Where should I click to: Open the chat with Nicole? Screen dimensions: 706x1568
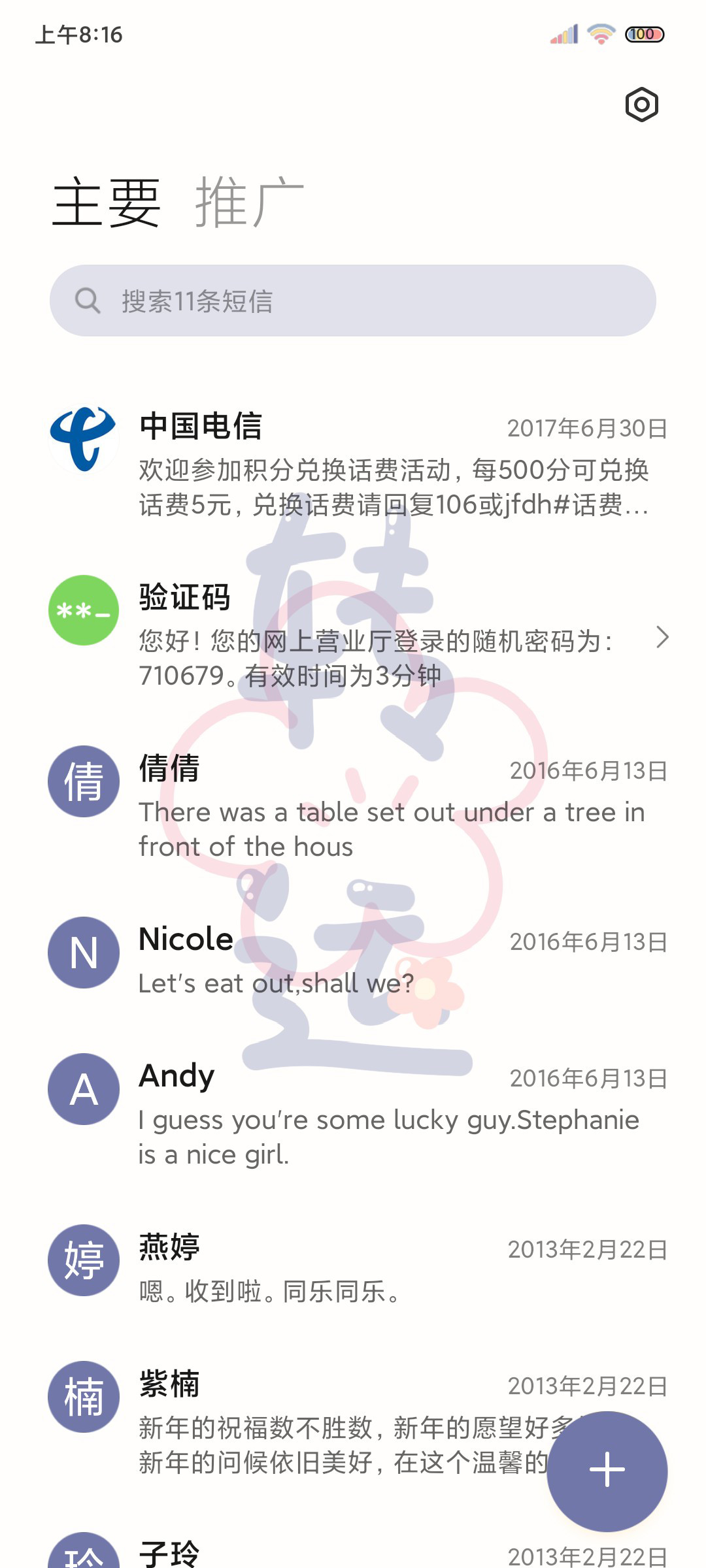[353, 958]
